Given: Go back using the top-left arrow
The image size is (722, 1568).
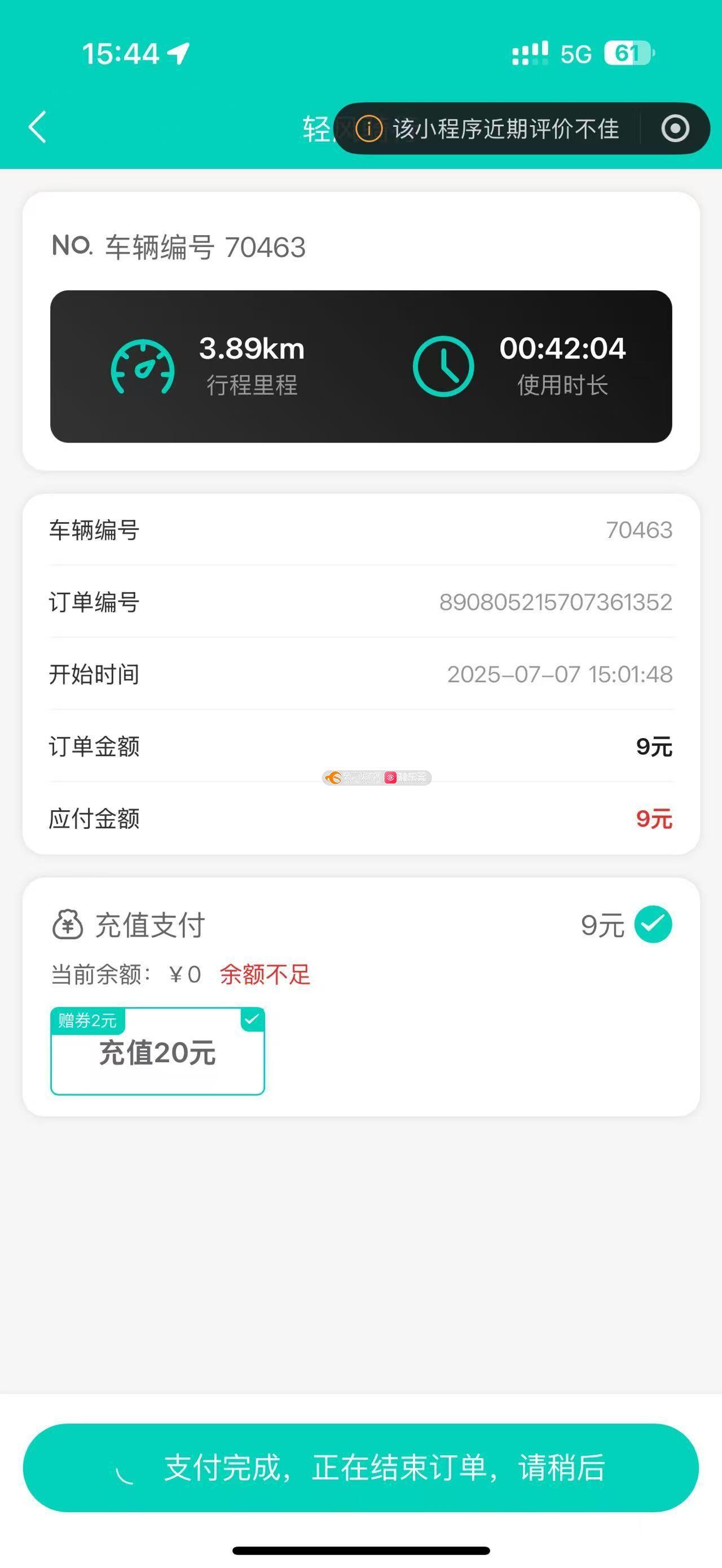Looking at the screenshot, I should pos(38,127).
